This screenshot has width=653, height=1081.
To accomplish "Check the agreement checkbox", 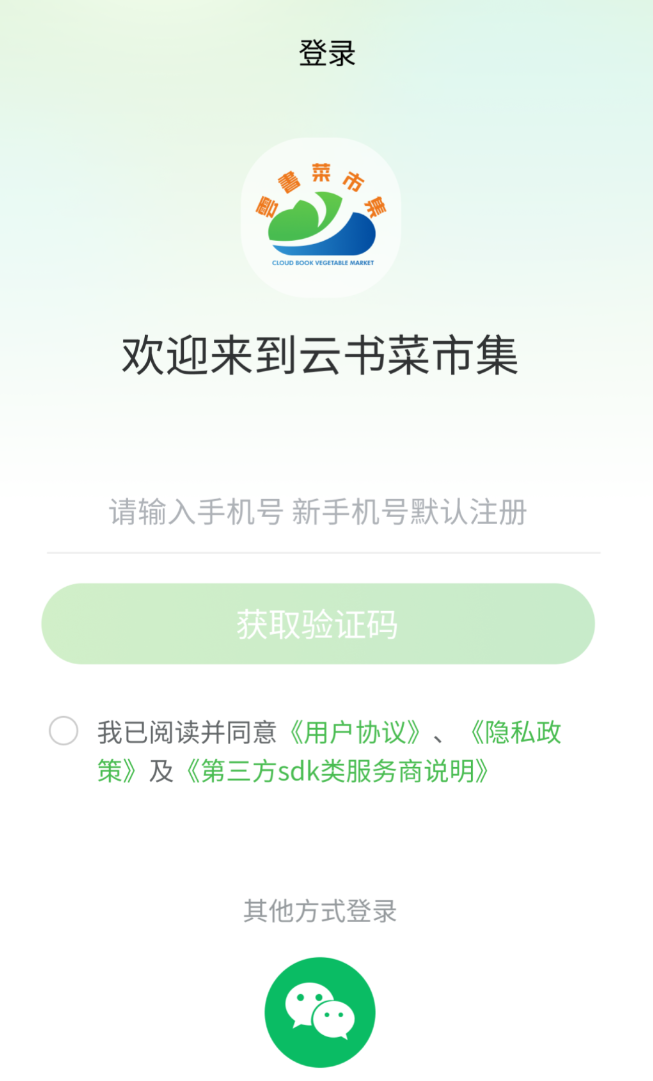I will tap(64, 731).
